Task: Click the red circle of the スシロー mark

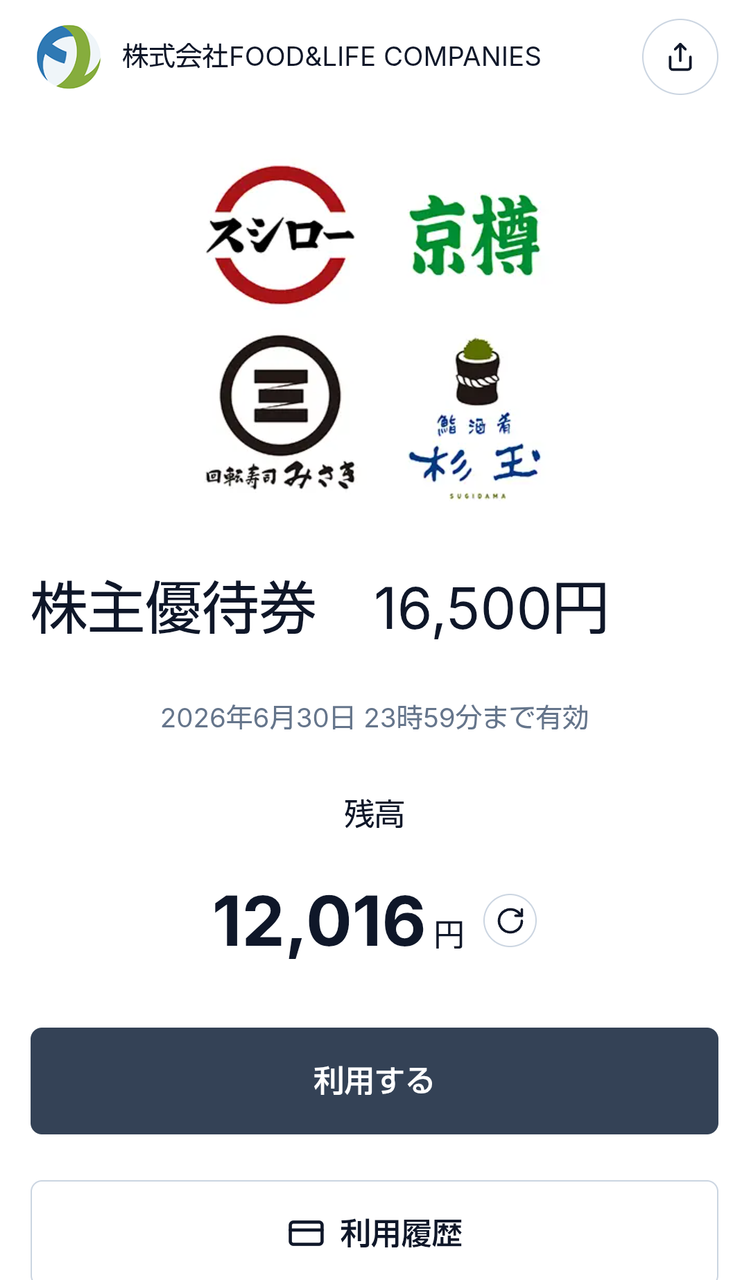Action: click(x=283, y=175)
